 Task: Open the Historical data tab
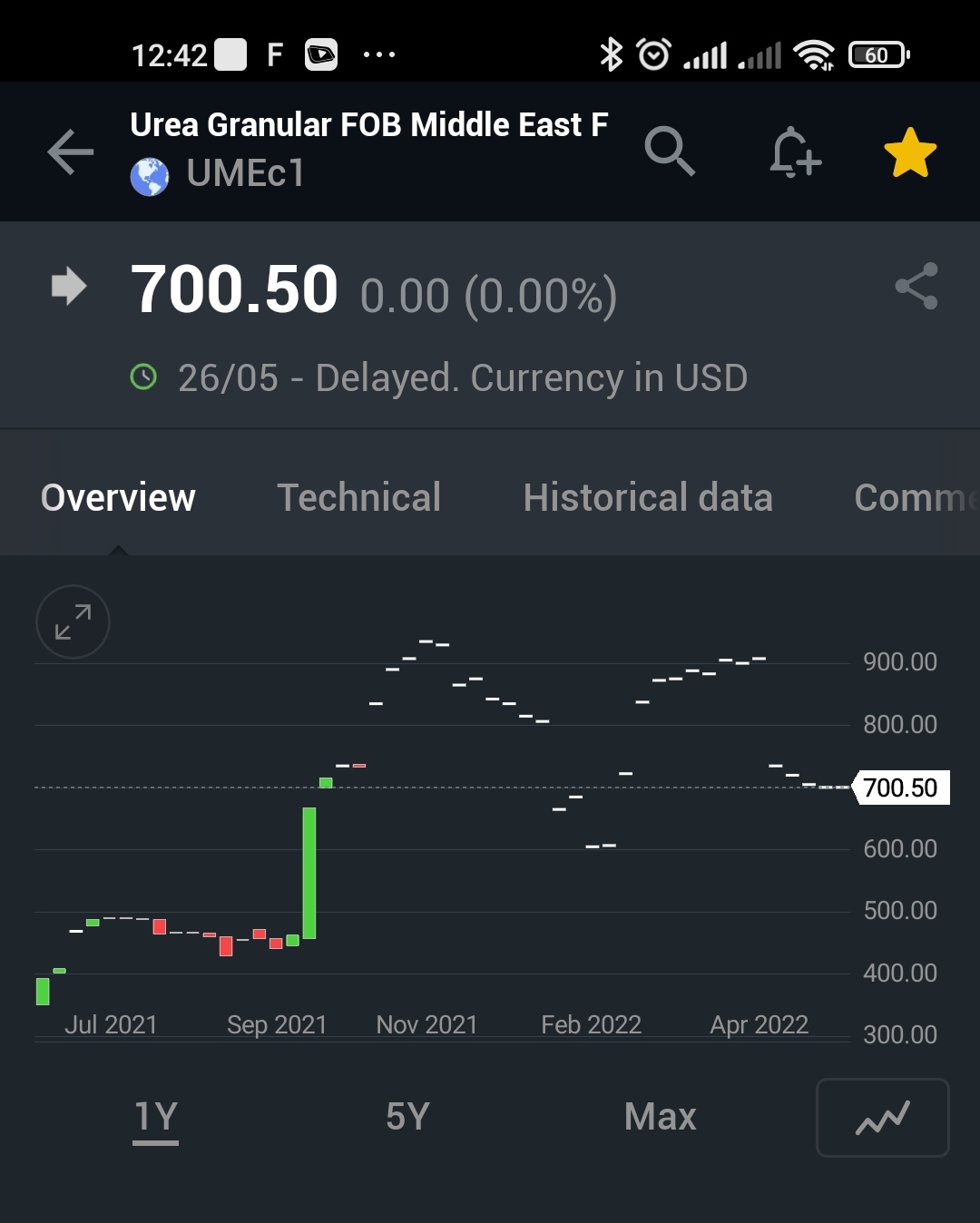(648, 497)
